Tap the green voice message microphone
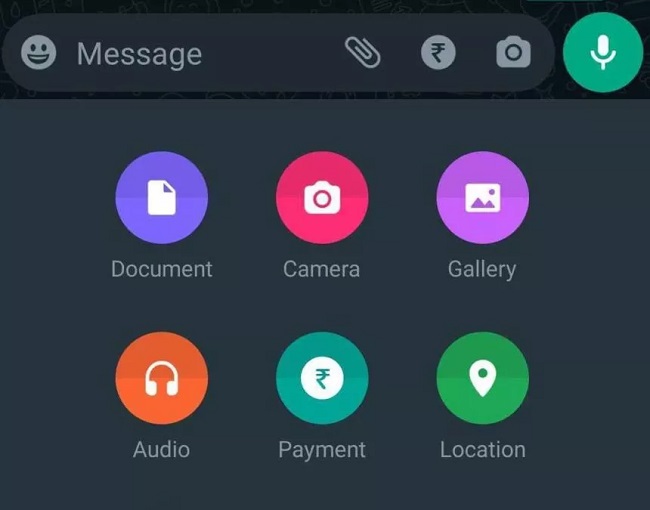The width and height of the screenshot is (650, 510). click(x=602, y=52)
